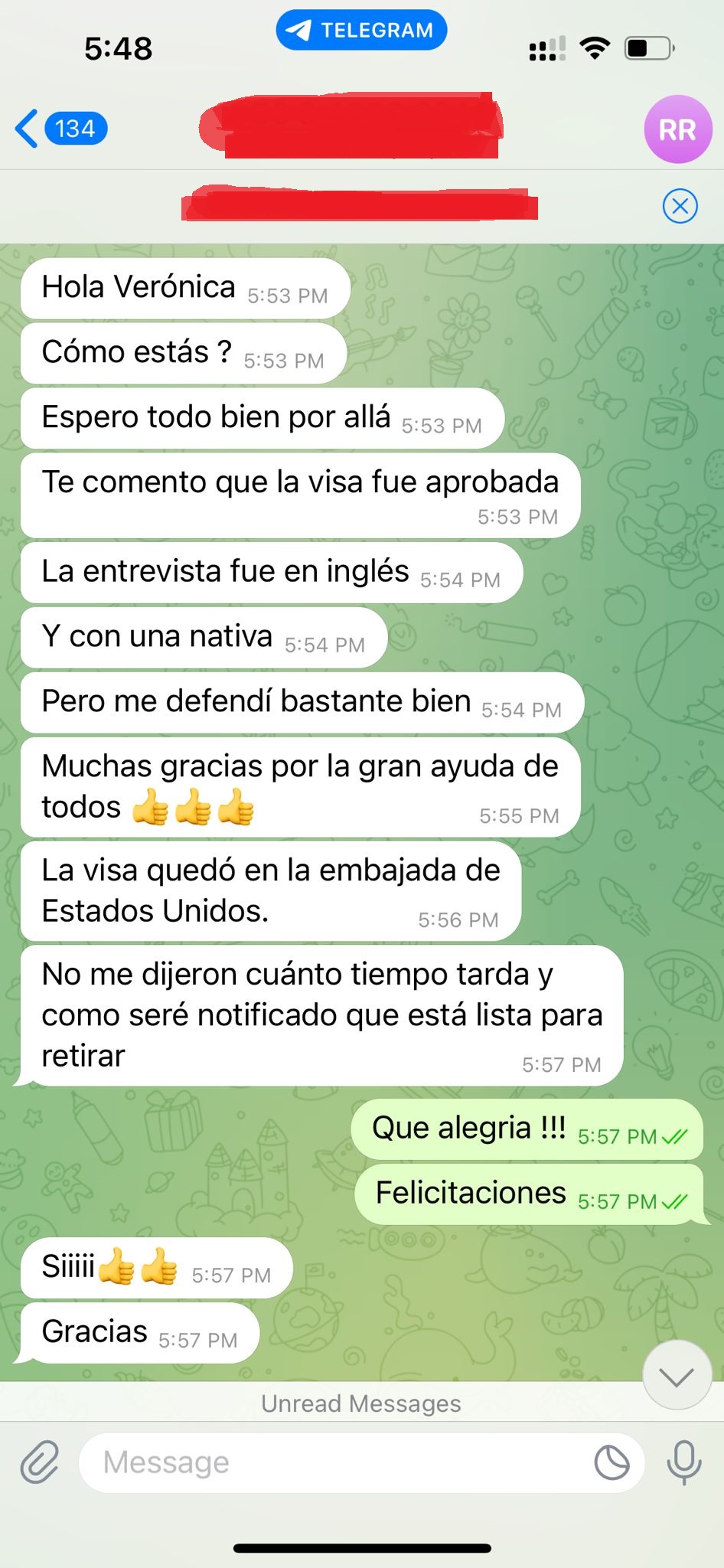This screenshot has width=724, height=1568.
Task: Tap the microphone voice message icon
Action: point(683,1462)
